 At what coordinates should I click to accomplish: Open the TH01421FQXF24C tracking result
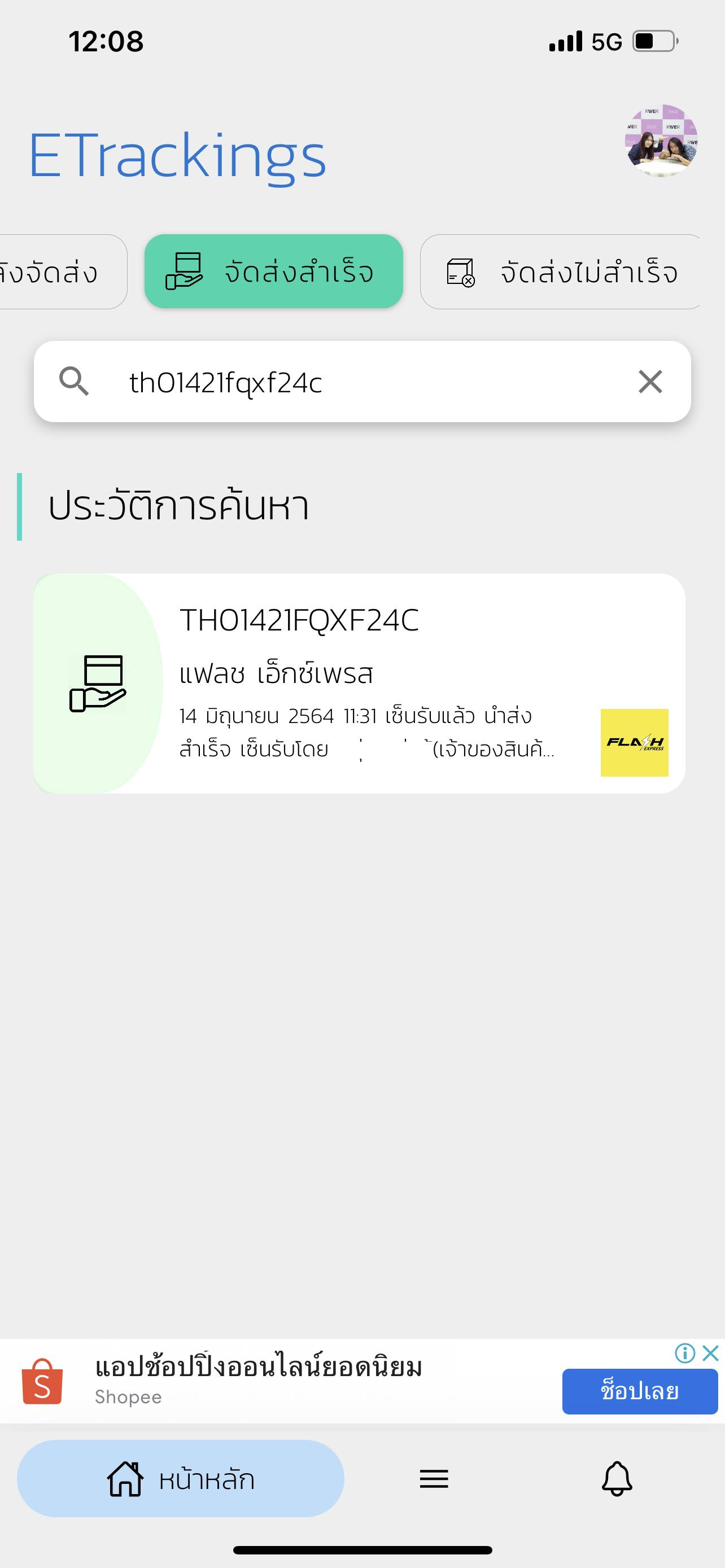(359, 683)
